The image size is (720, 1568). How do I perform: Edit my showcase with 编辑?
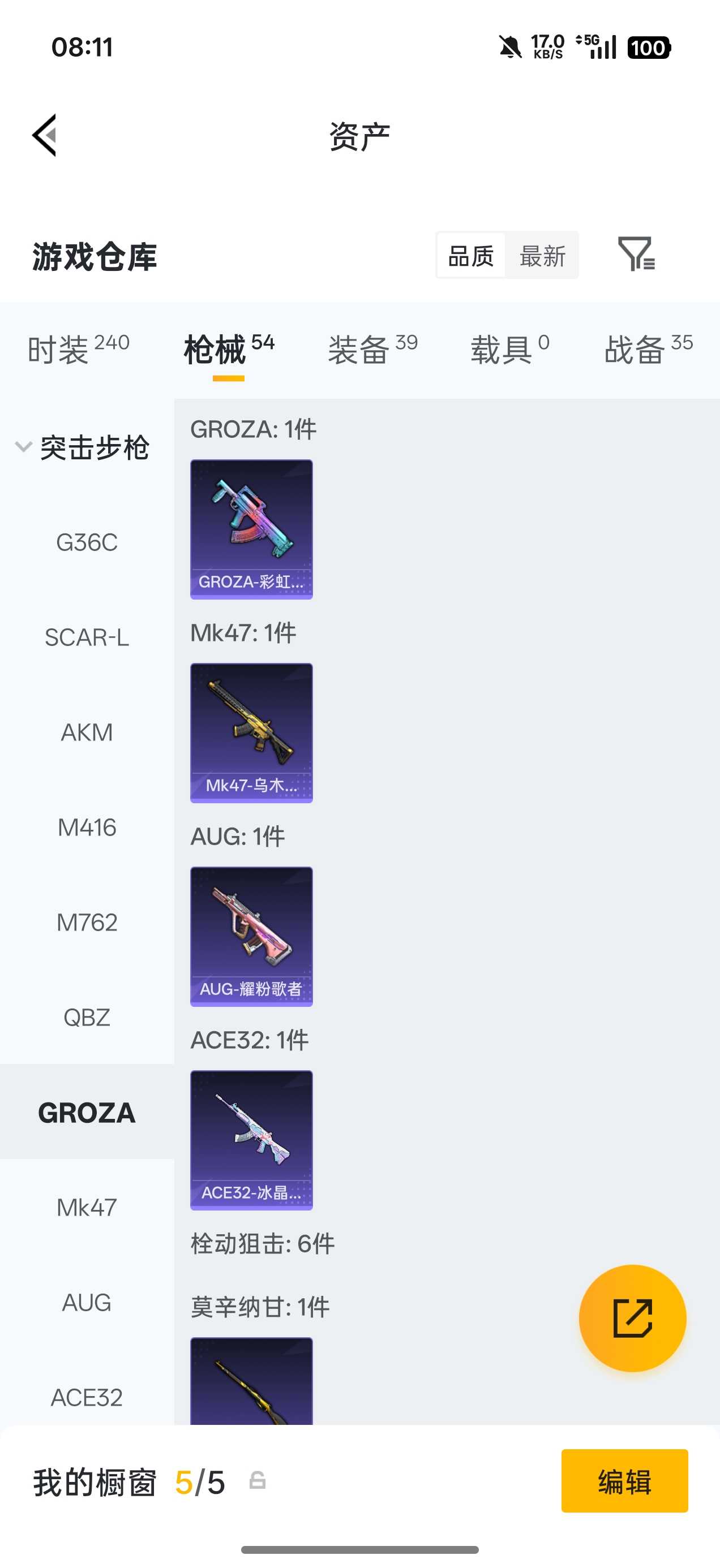(x=624, y=1480)
